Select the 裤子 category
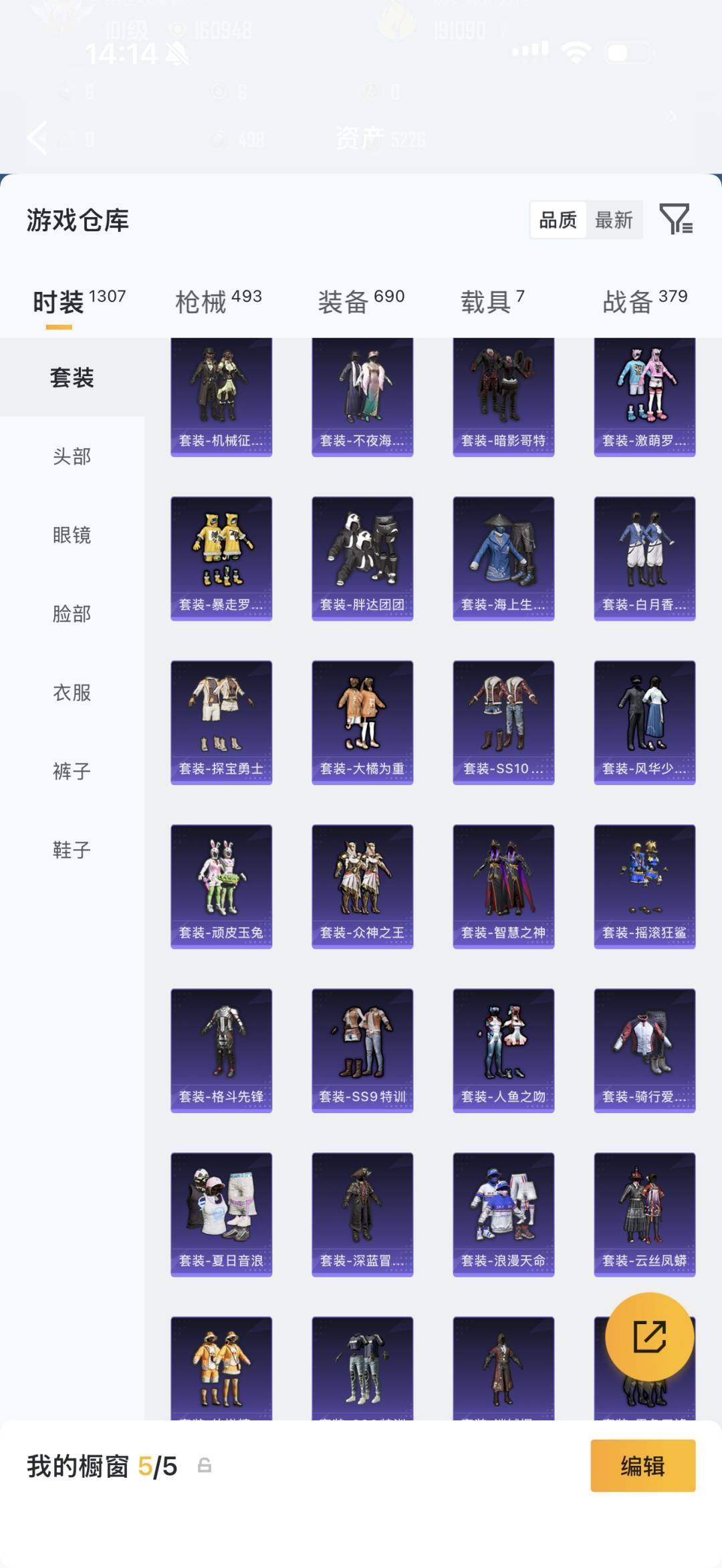 72,772
